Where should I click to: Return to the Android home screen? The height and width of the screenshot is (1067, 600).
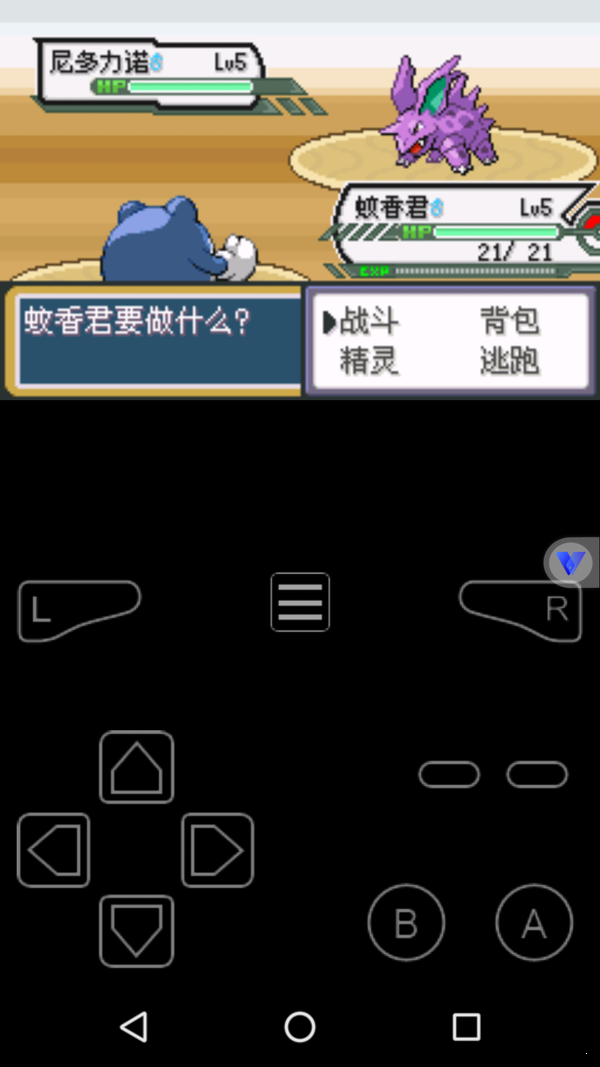coord(300,1026)
